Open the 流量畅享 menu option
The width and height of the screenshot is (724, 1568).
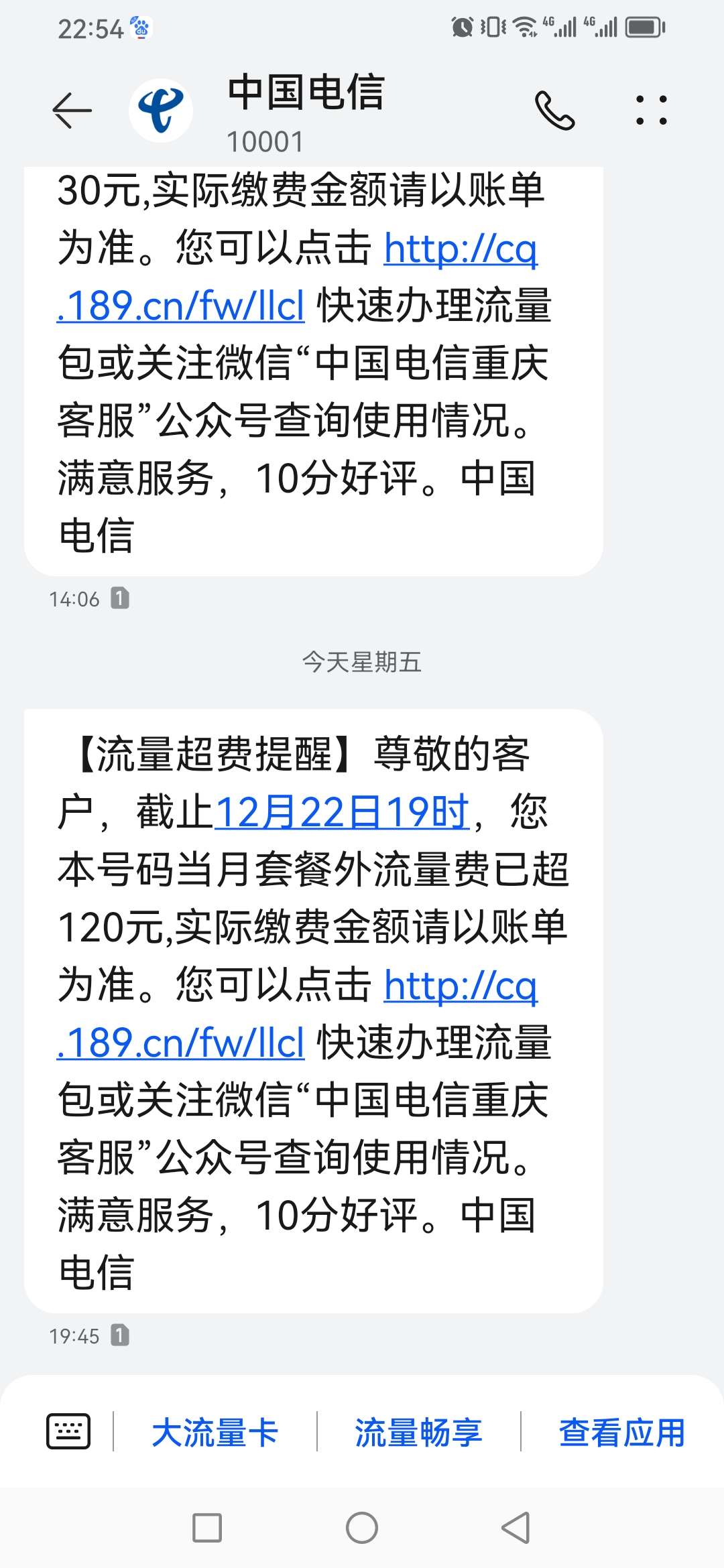(418, 1432)
